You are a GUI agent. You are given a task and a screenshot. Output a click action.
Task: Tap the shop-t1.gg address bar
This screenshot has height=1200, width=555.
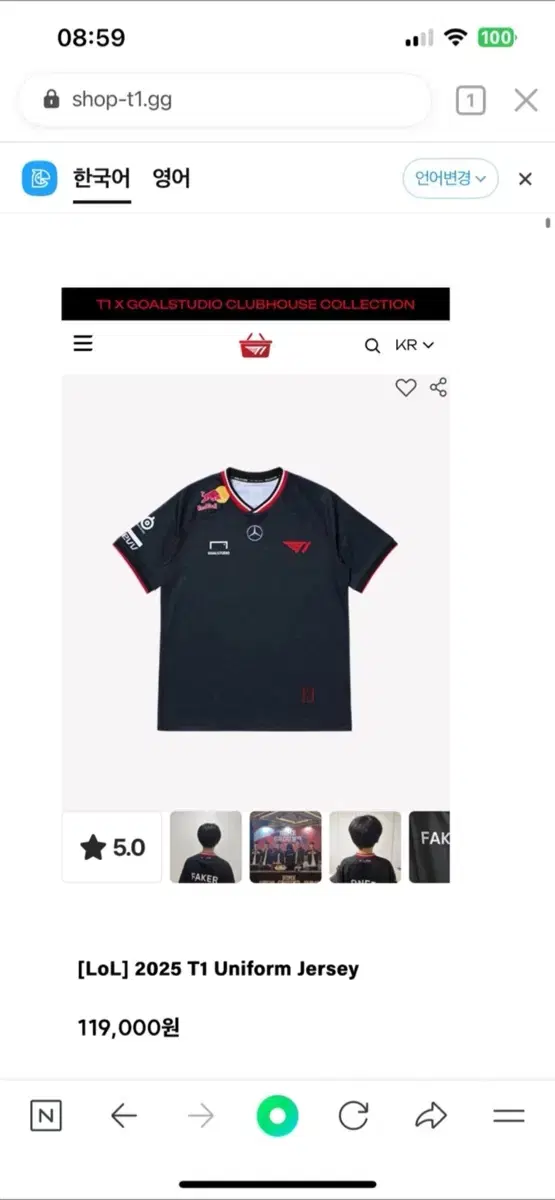tap(225, 100)
